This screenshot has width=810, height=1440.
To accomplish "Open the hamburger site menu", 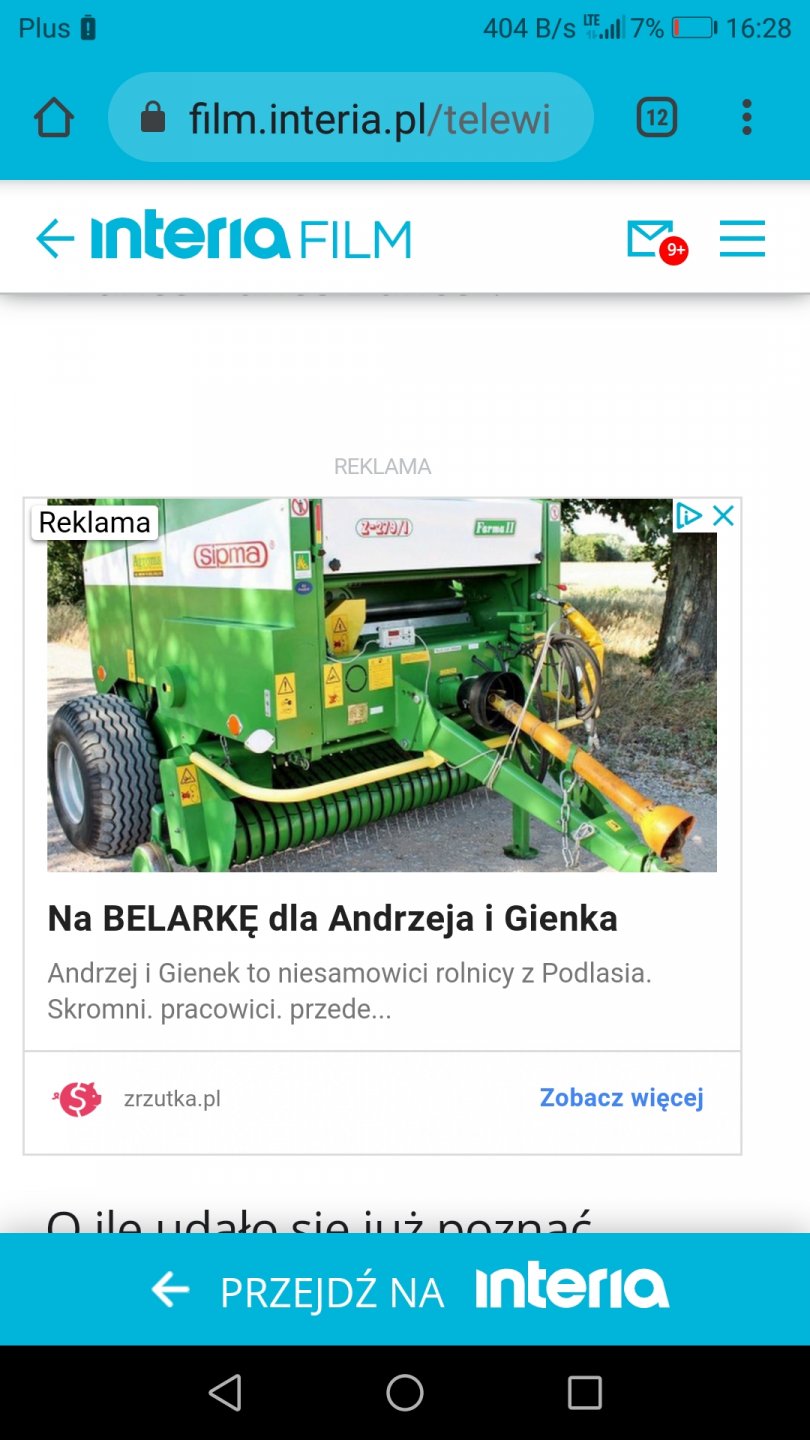I will (x=742, y=239).
